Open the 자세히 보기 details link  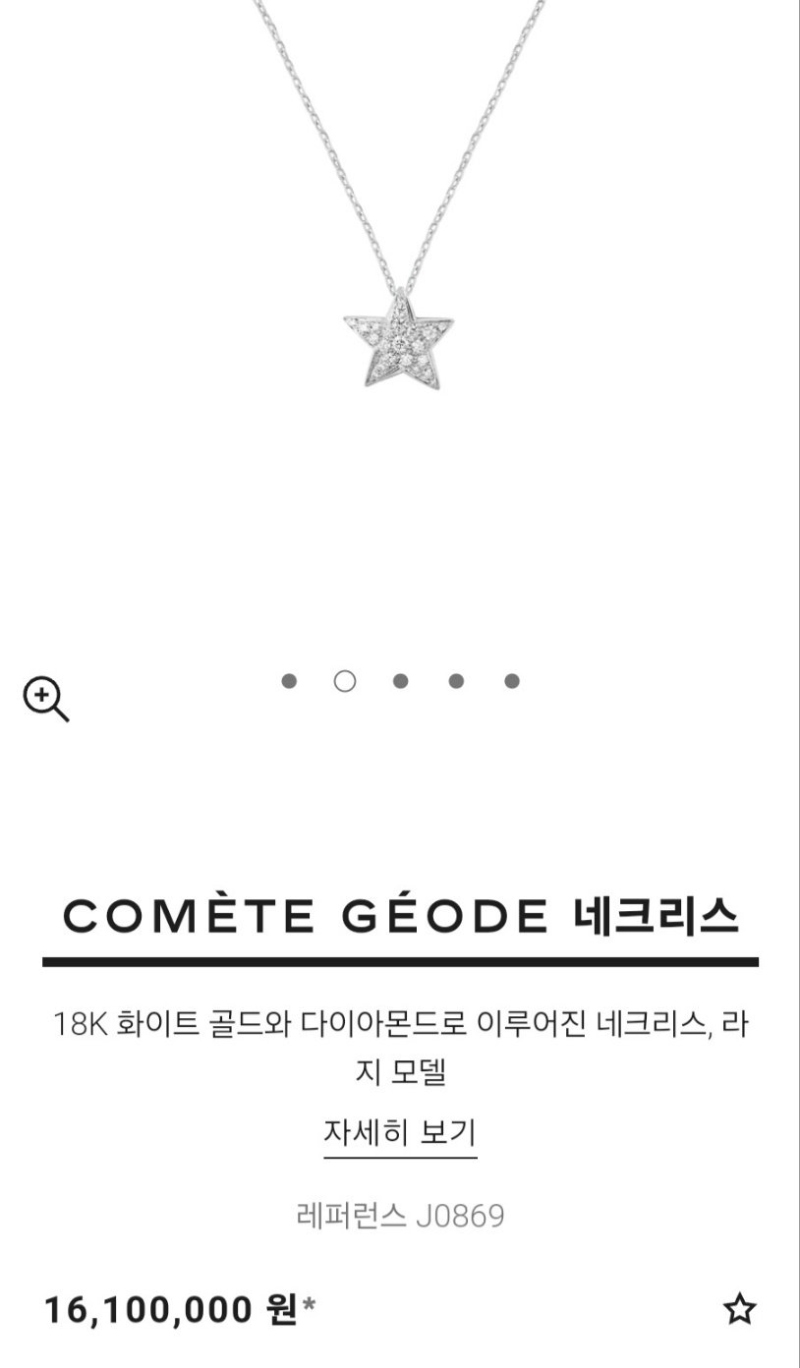pyautogui.click(x=400, y=1133)
